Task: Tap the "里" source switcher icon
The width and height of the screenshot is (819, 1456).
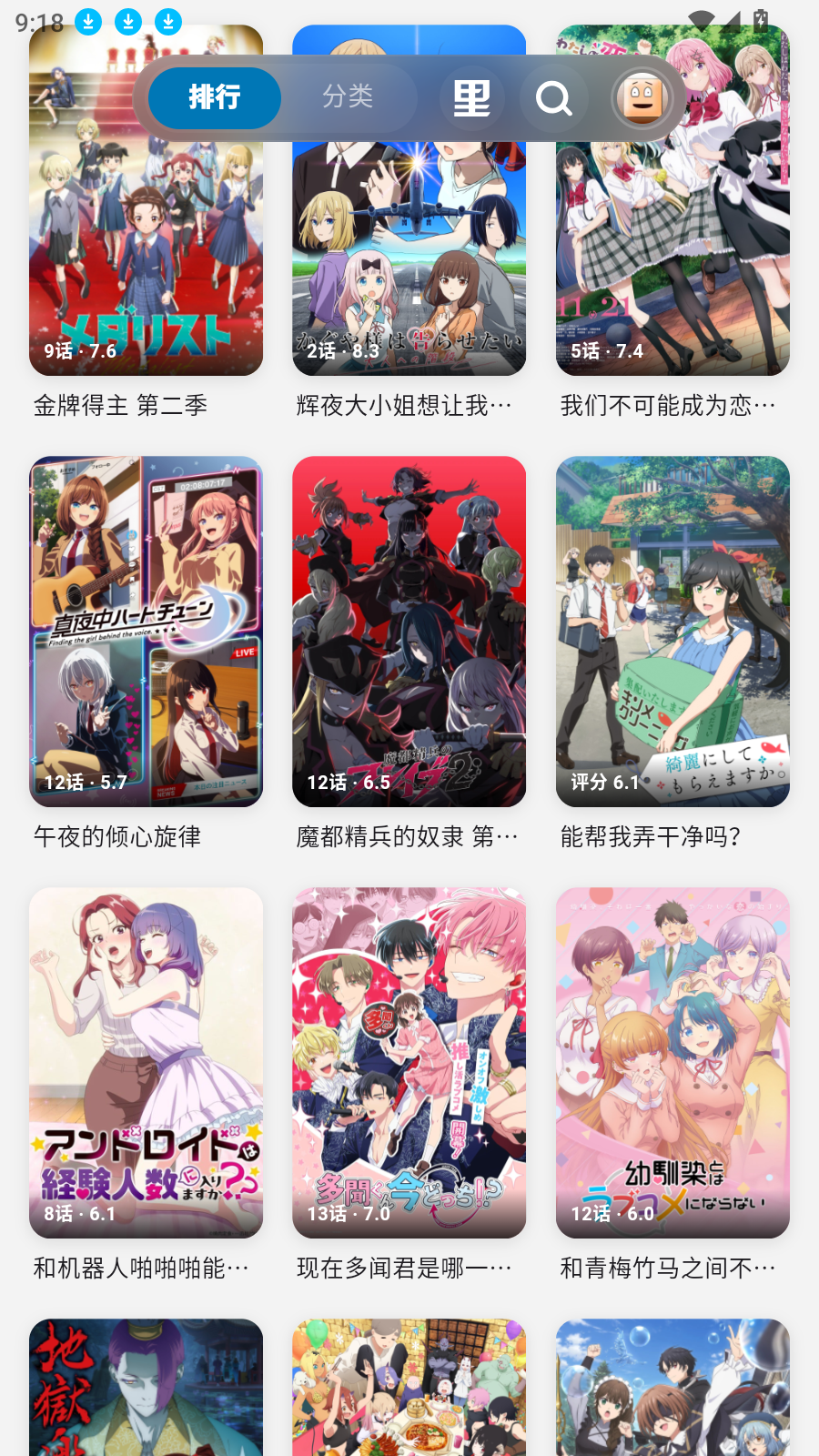Action: (473, 98)
